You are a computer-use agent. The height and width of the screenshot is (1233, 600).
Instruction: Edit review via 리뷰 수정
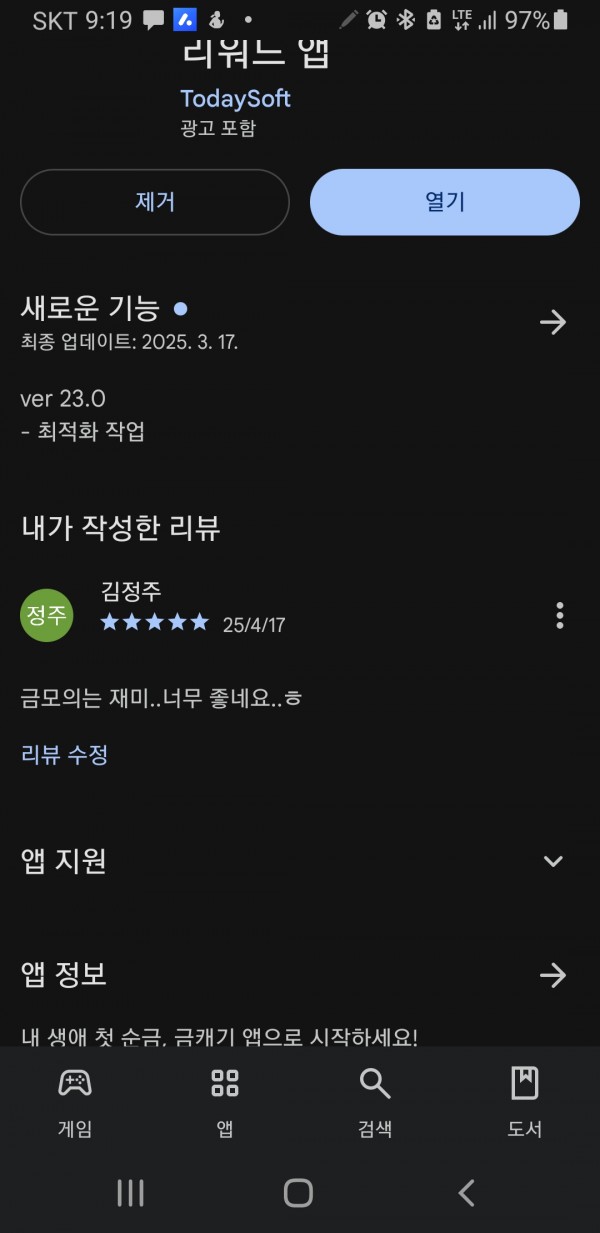pos(65,755)
